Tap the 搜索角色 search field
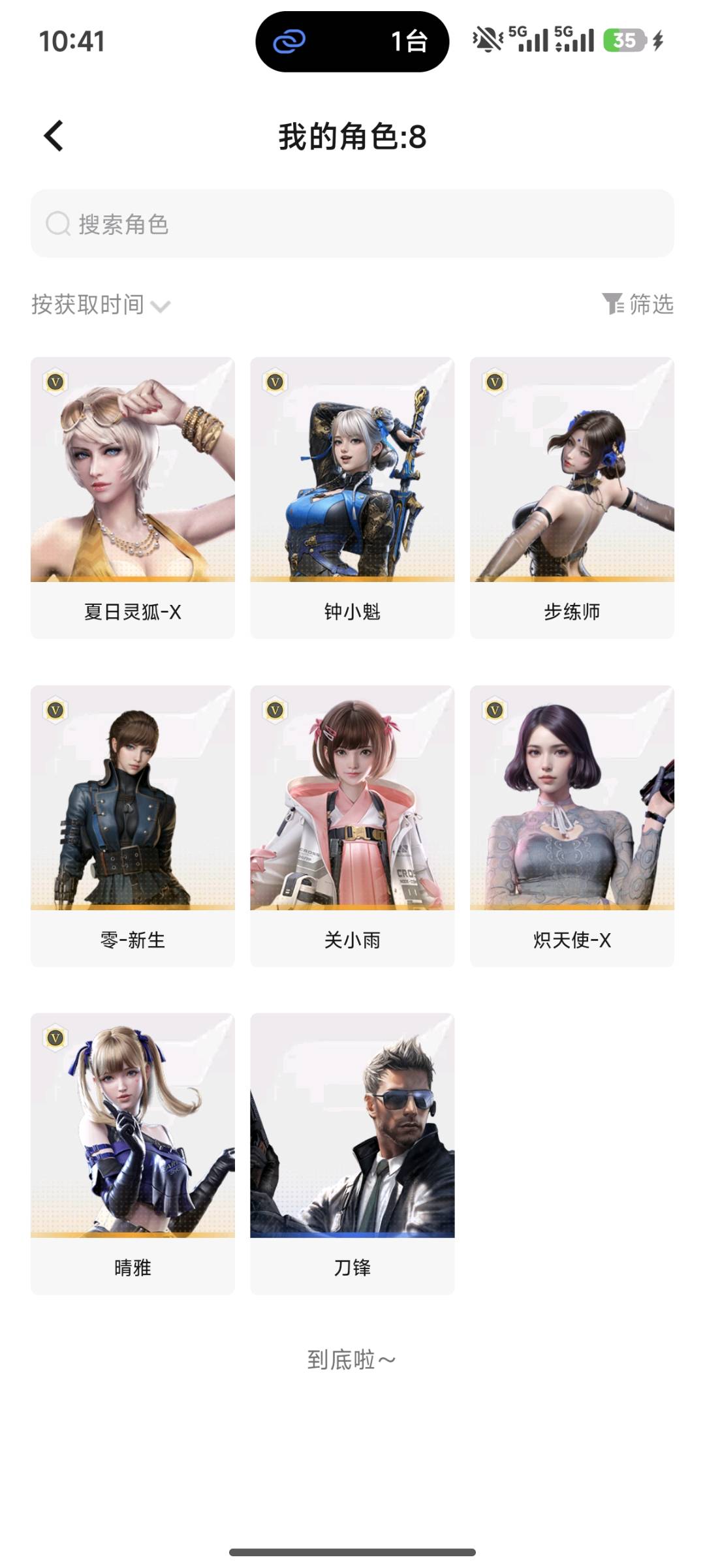This screenshot has height=1568, width=705. pyautogui.click(x=352, y=224)
